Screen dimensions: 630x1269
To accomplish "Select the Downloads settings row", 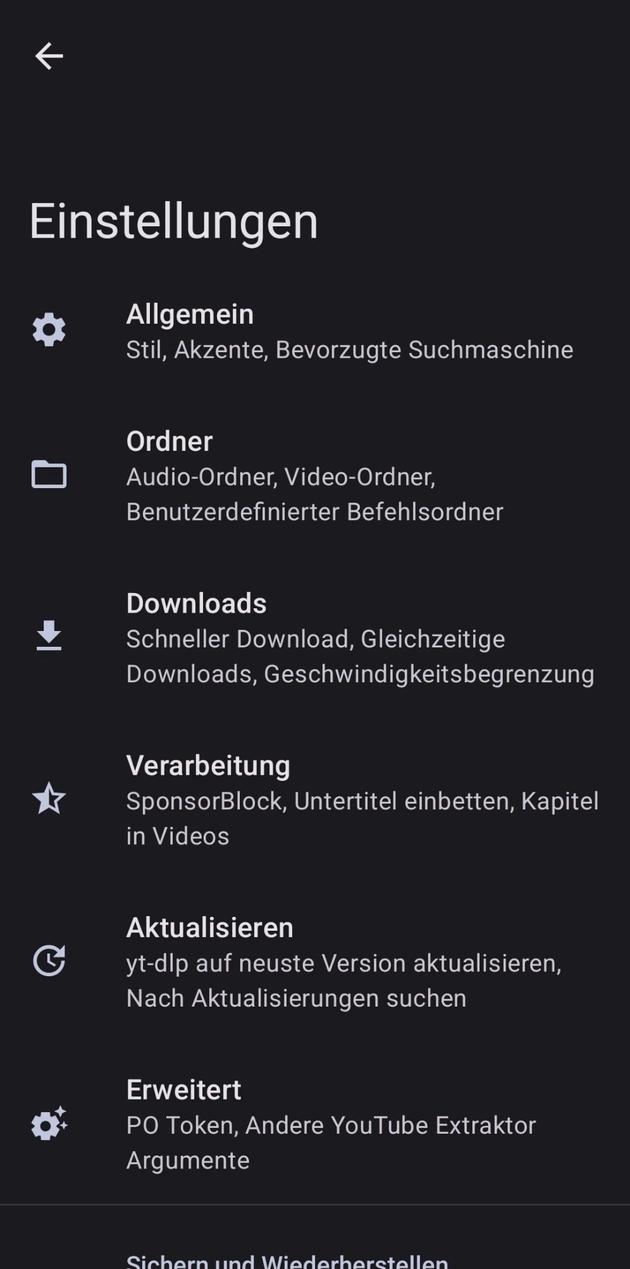I will pos(315,637).
